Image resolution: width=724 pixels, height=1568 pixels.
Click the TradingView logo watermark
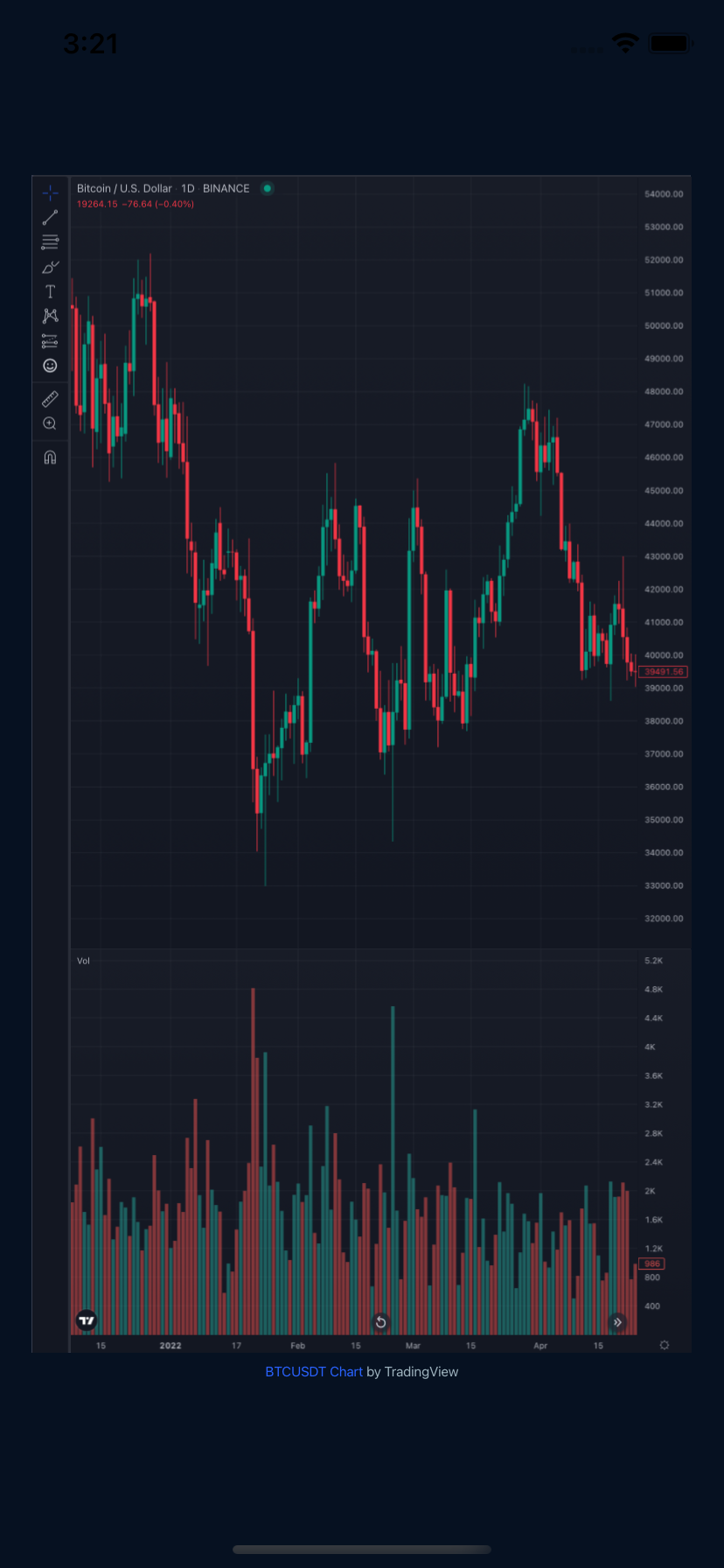tap(86, 1319)
